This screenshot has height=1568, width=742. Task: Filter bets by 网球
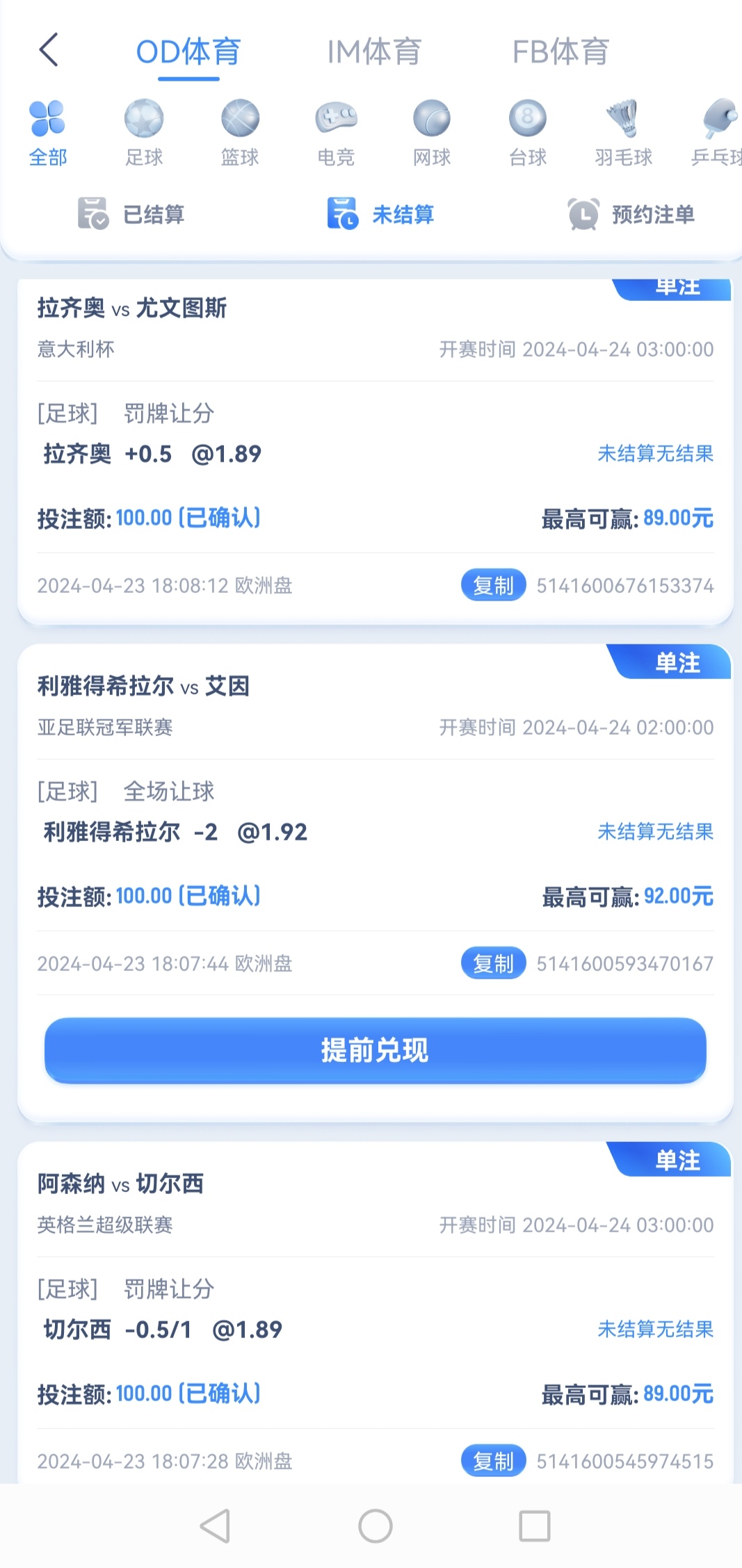(432, 133)
